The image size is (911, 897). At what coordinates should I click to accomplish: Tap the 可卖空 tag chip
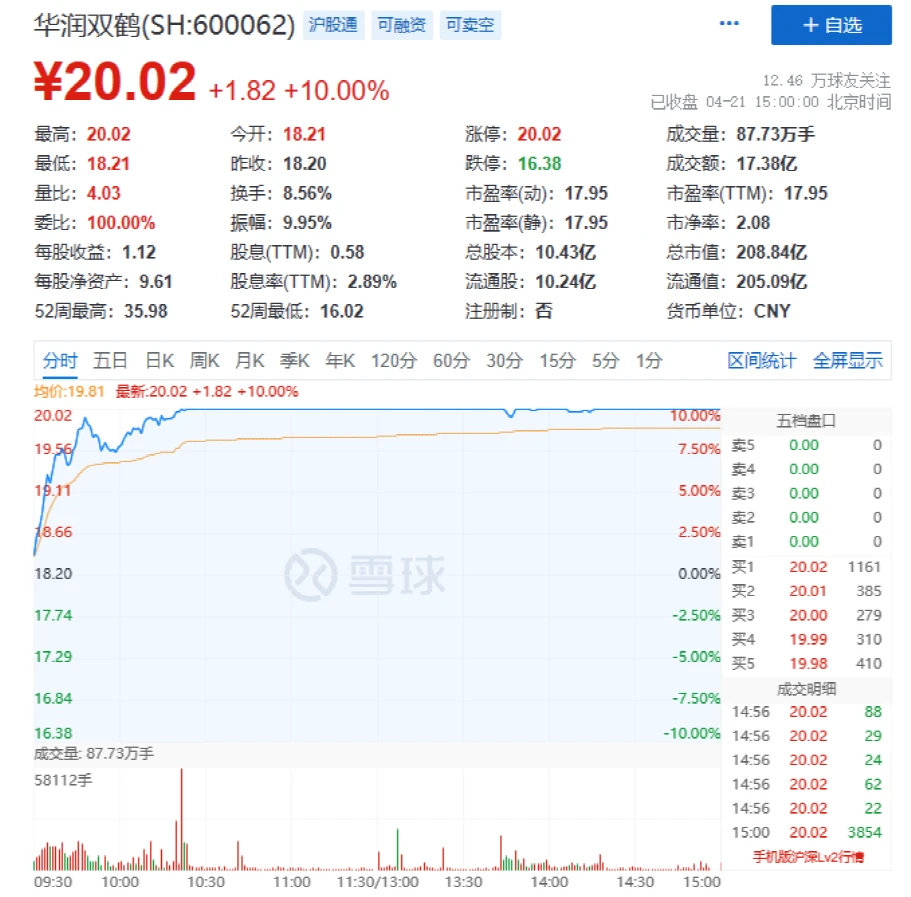[x=469, y=25]
